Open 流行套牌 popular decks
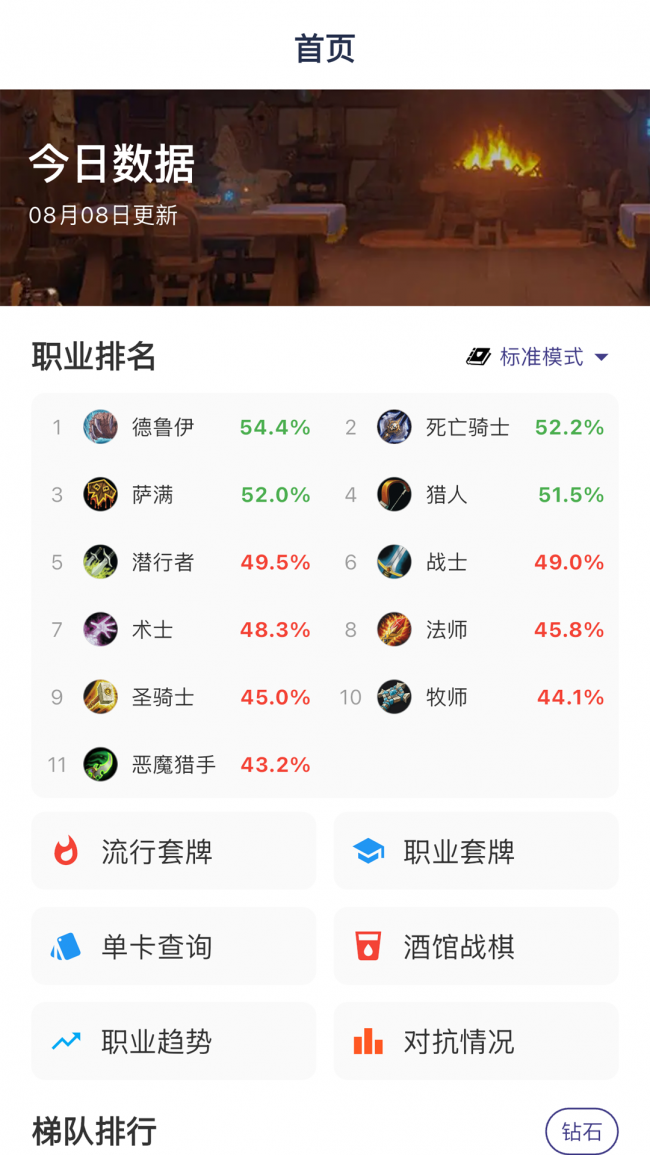Screen dimensions: 650x1155 173,851
